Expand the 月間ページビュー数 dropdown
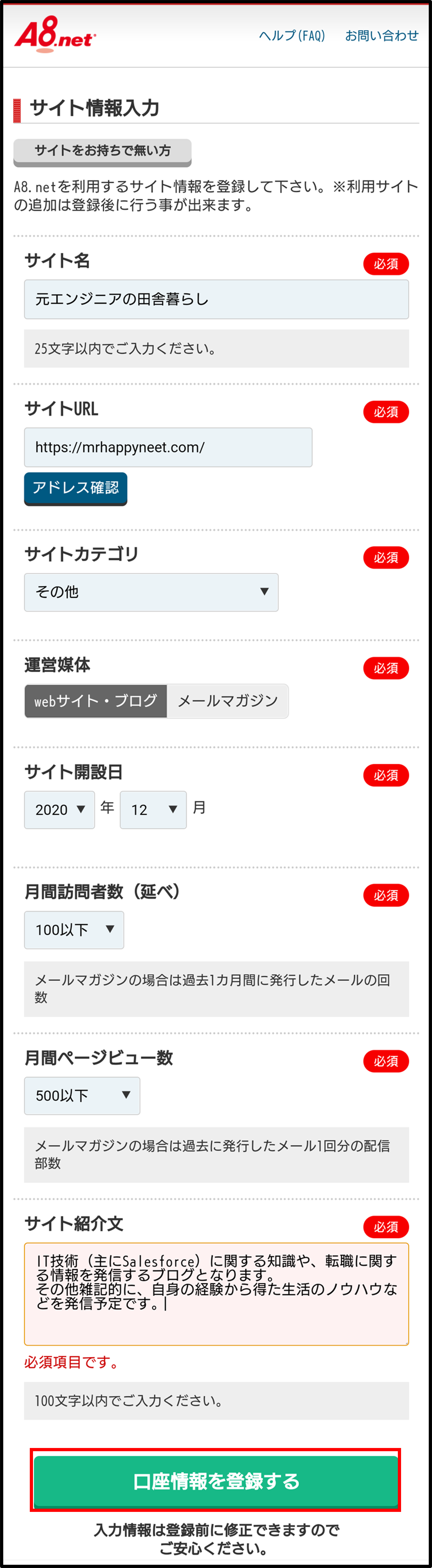 82,1096
